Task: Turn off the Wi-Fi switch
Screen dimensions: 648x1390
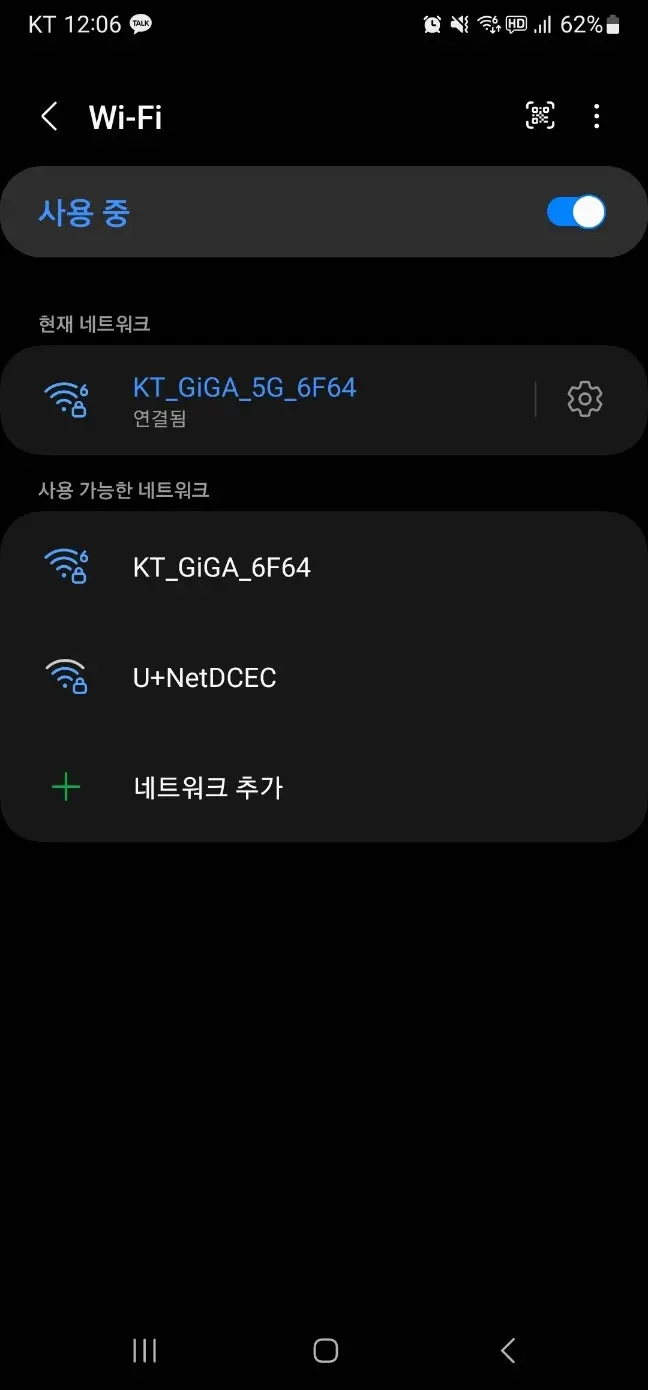Action: point(576,212)
